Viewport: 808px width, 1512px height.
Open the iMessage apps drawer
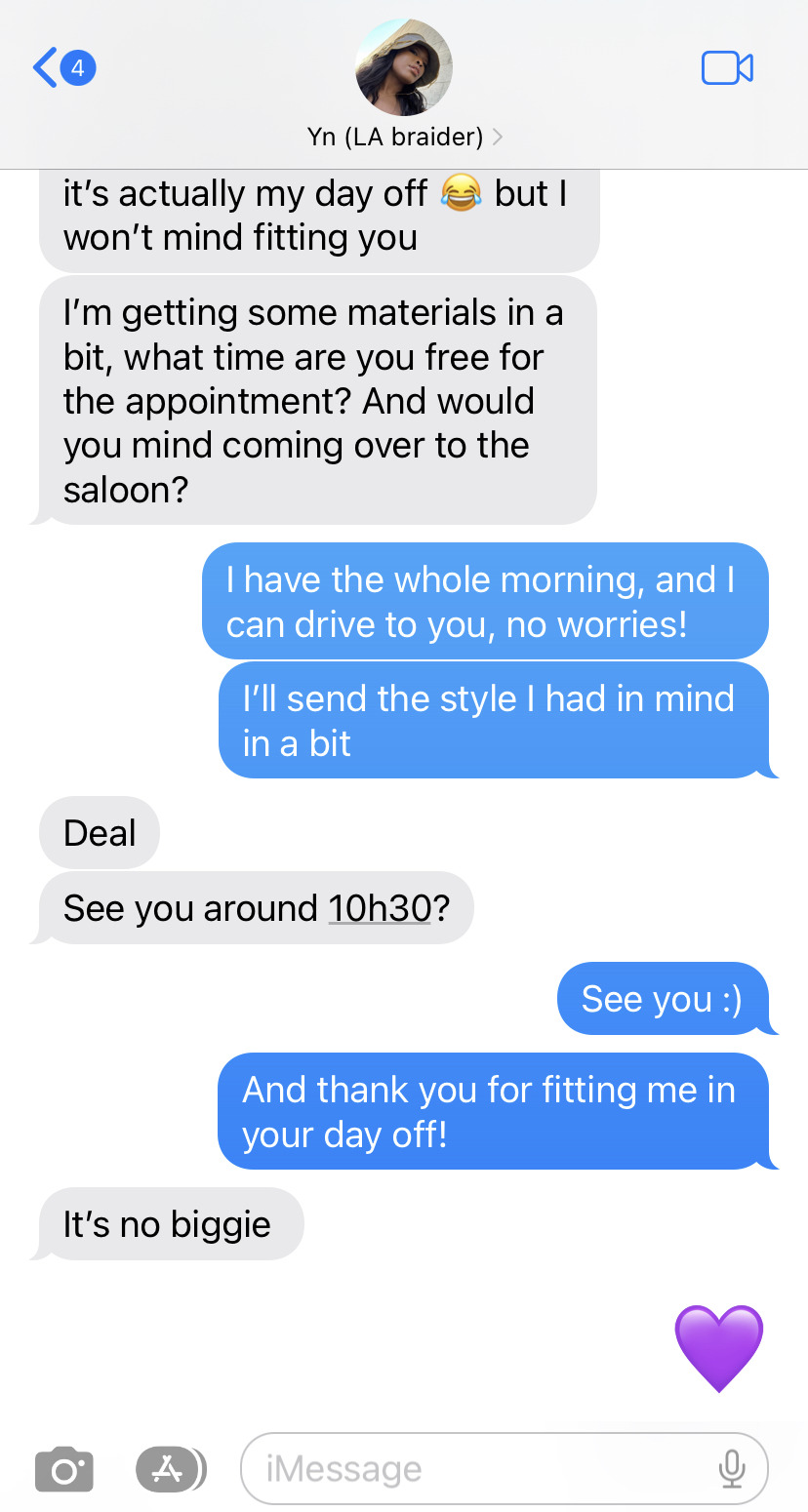point(170,1470)
